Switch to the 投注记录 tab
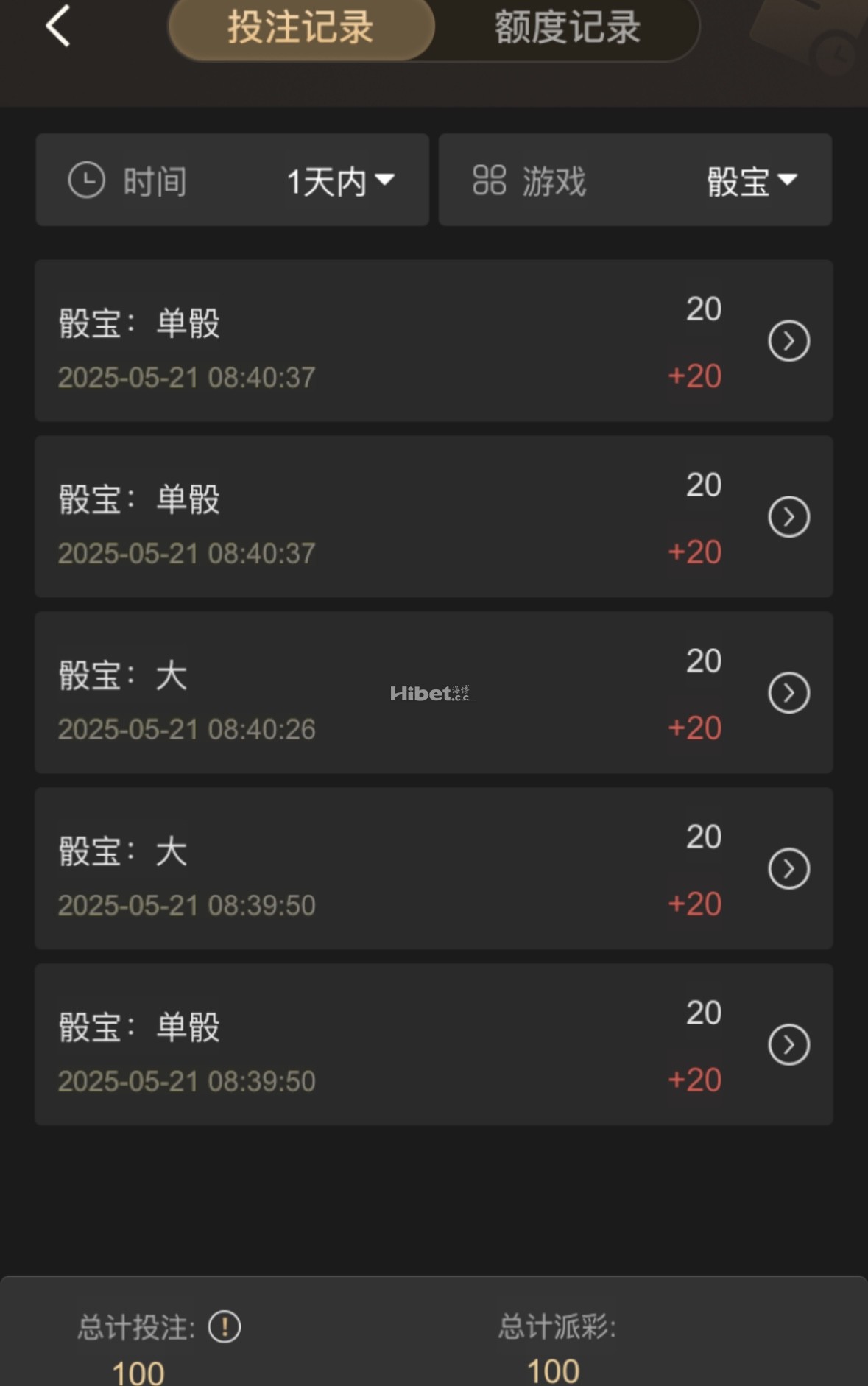Image resolution: width=868 pixels, height=1386 pixels. point(300,28)
